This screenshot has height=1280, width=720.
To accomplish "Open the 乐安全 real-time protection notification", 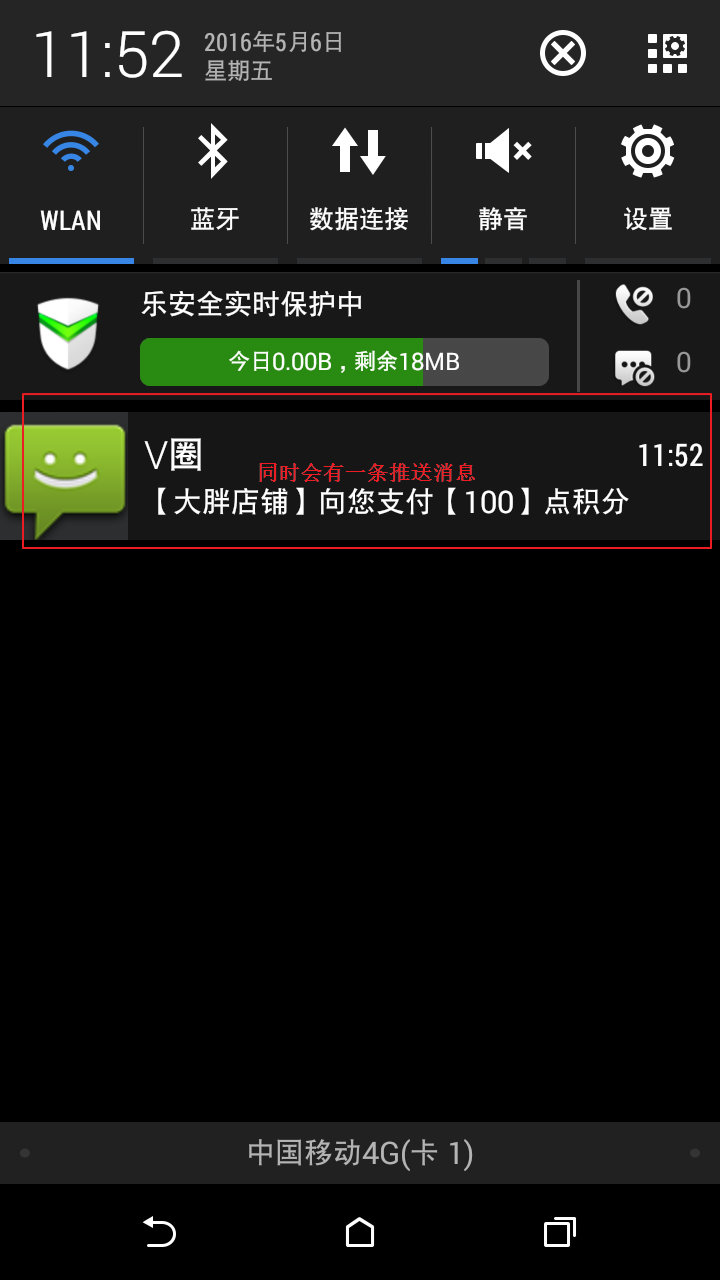I will 300,336.
